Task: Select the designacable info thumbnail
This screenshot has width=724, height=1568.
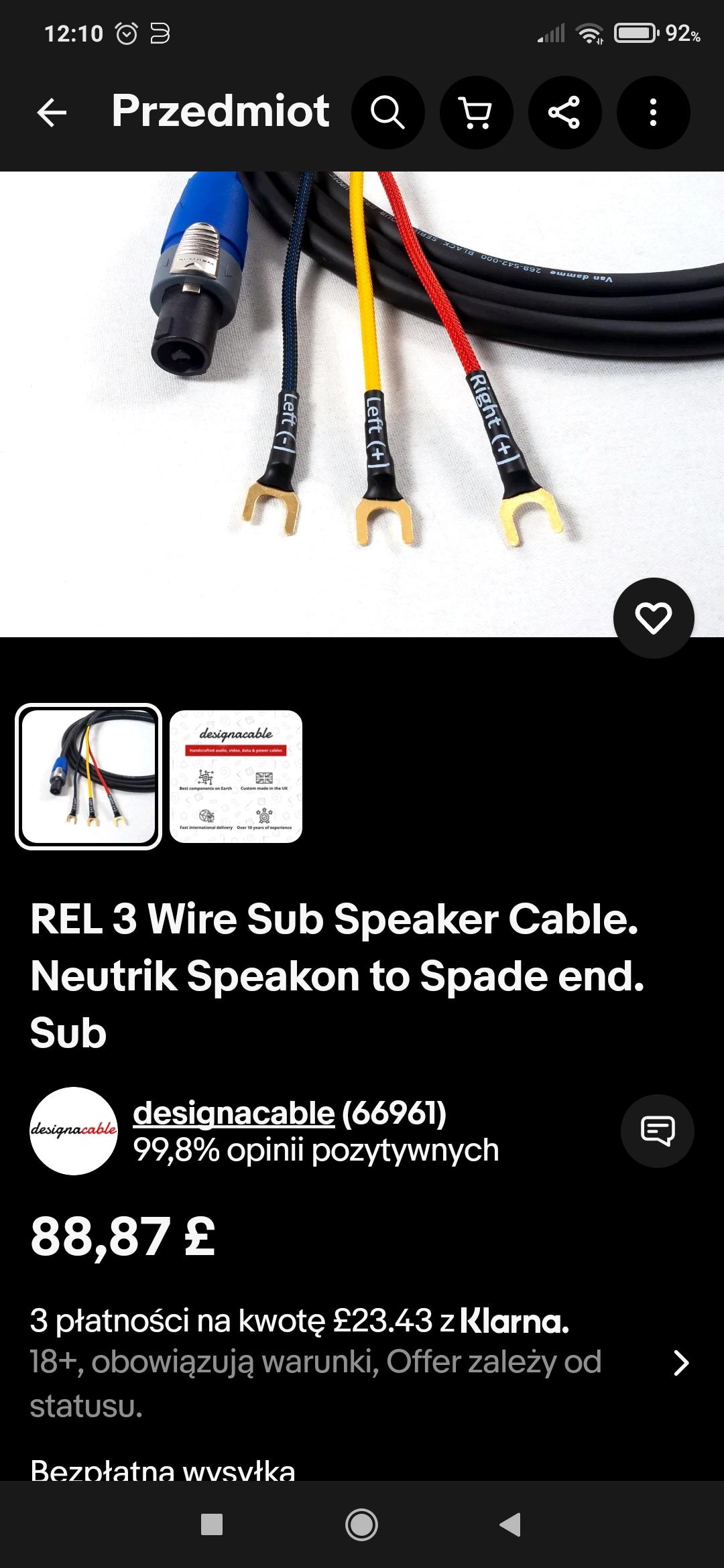Action: click(236, 777)
